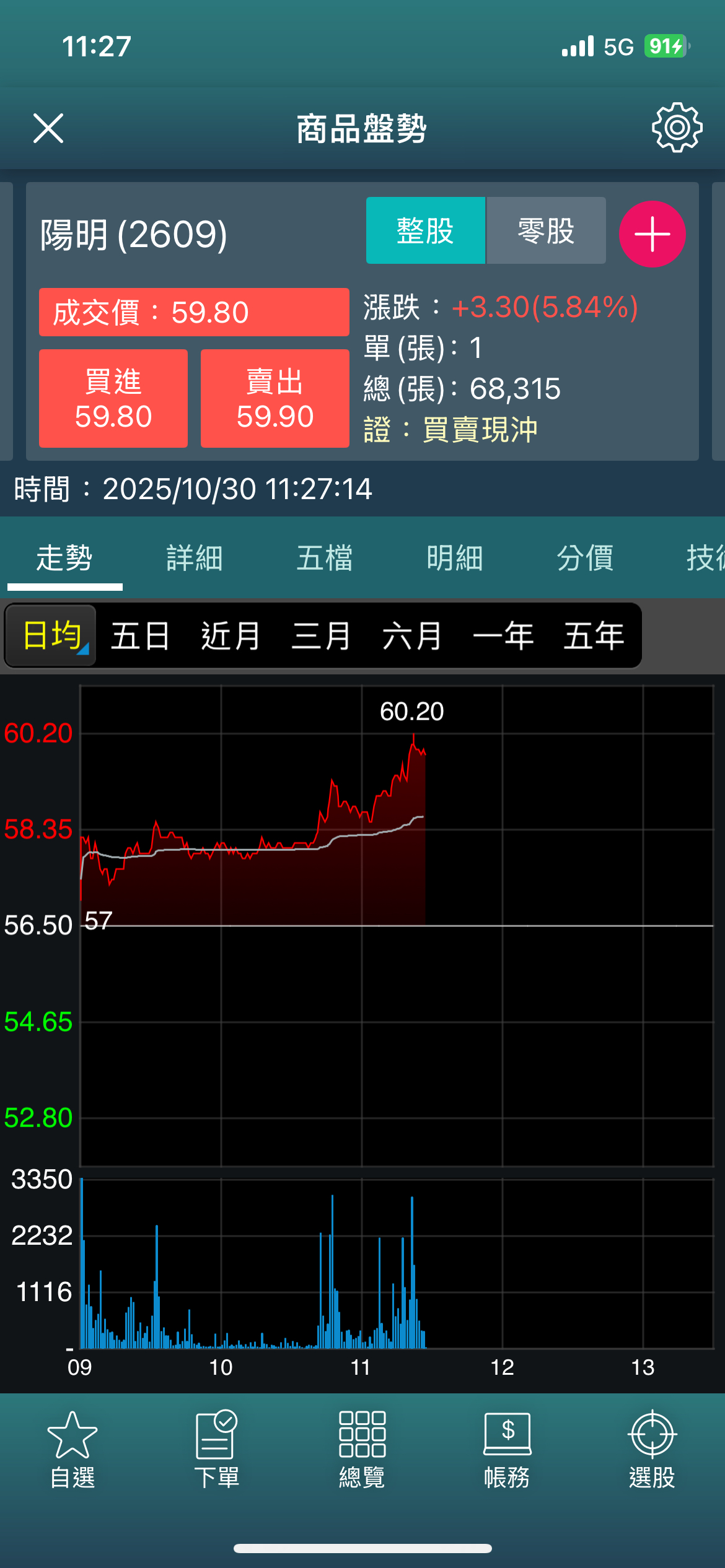Image resolution: width=725 pixels, height=1568 pixels.
Task: Show the 一年 chart range
Action: click(x=503, y=636)
